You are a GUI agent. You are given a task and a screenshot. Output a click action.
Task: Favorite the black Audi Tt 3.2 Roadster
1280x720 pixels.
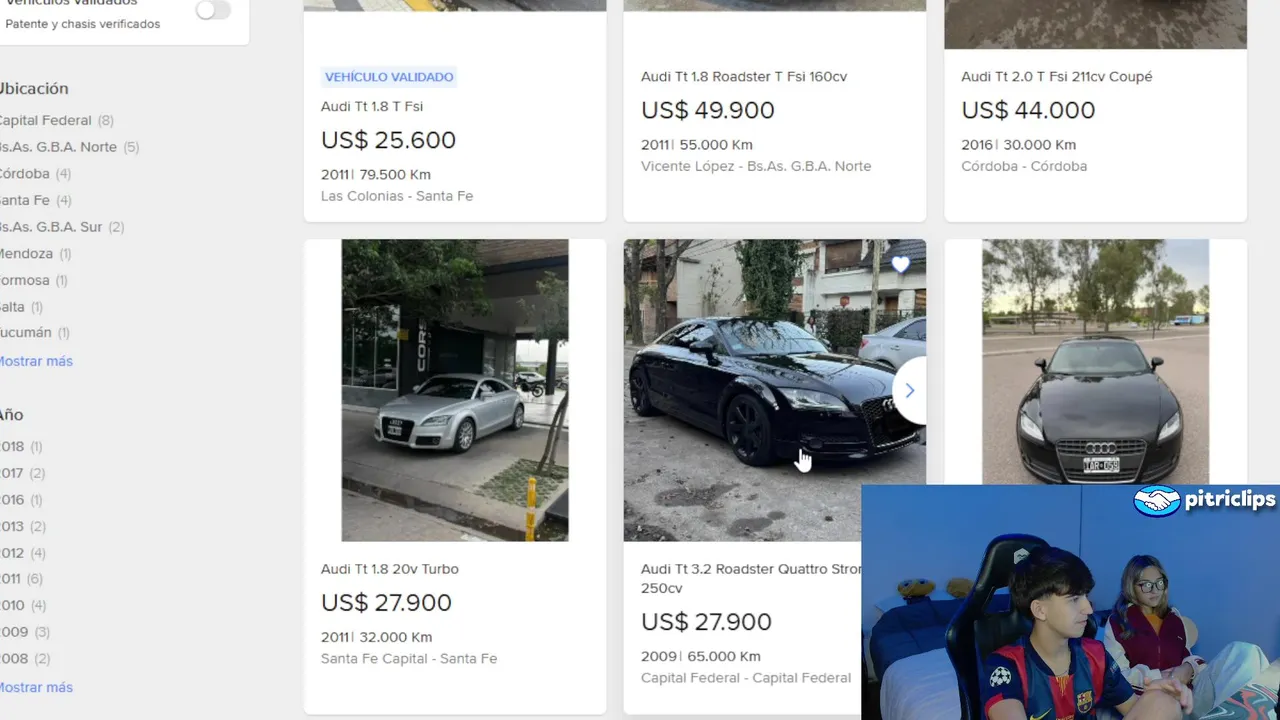coord(900,265)
